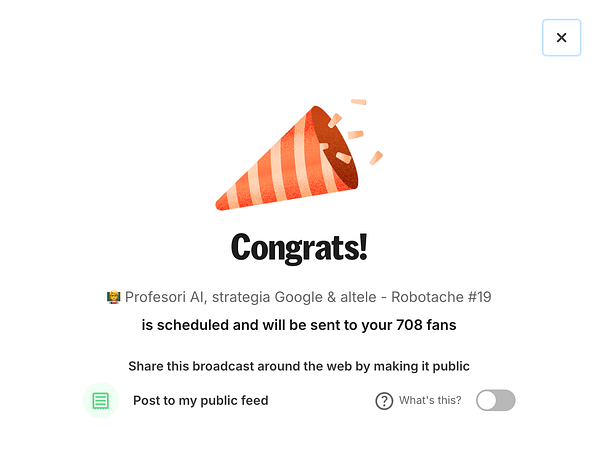Viewport: 600px width, 474px height.
Task: Close the Congrats dialog
Action: (561, 38)
